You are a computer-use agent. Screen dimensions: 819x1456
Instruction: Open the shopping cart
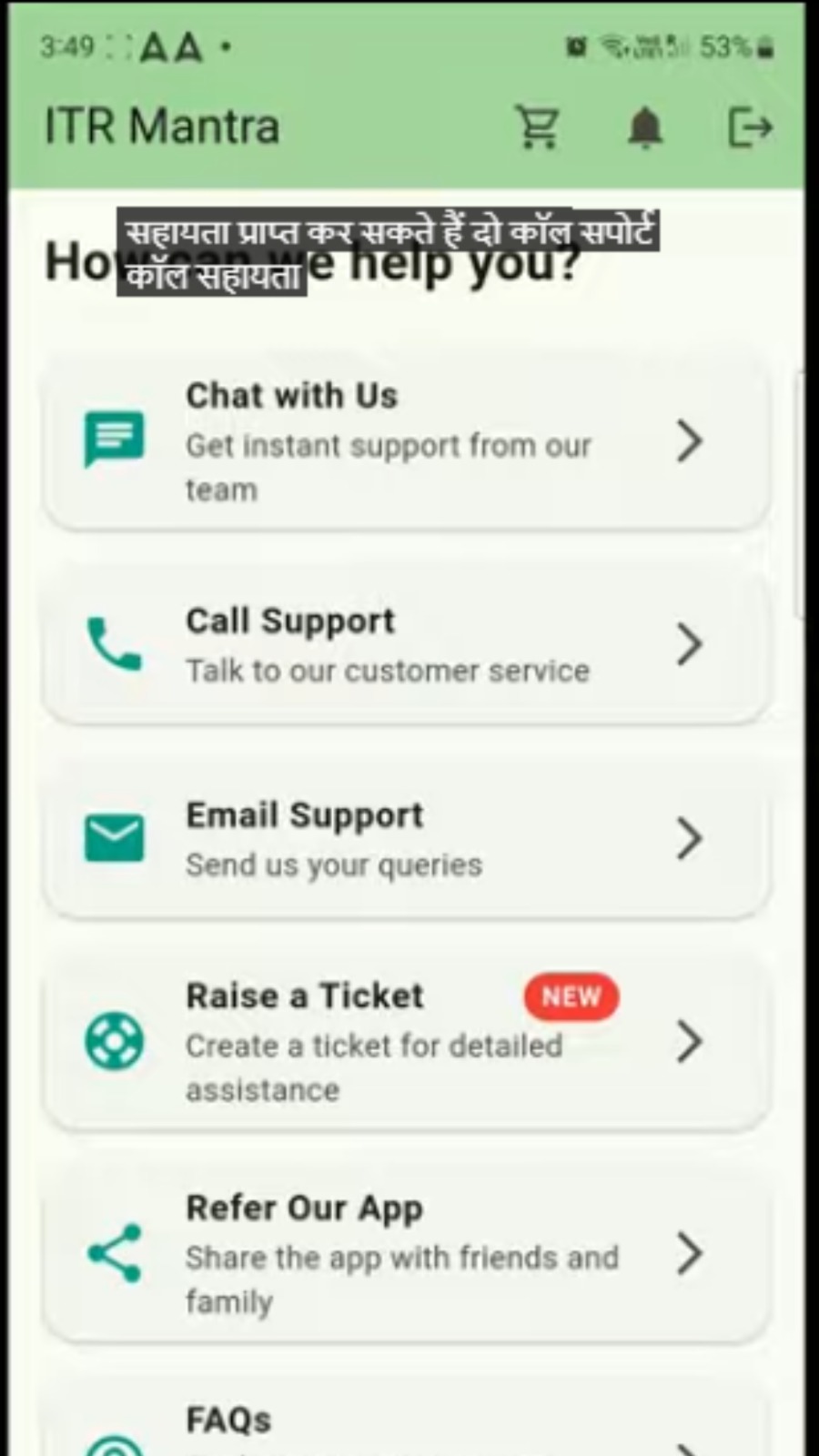537,126
